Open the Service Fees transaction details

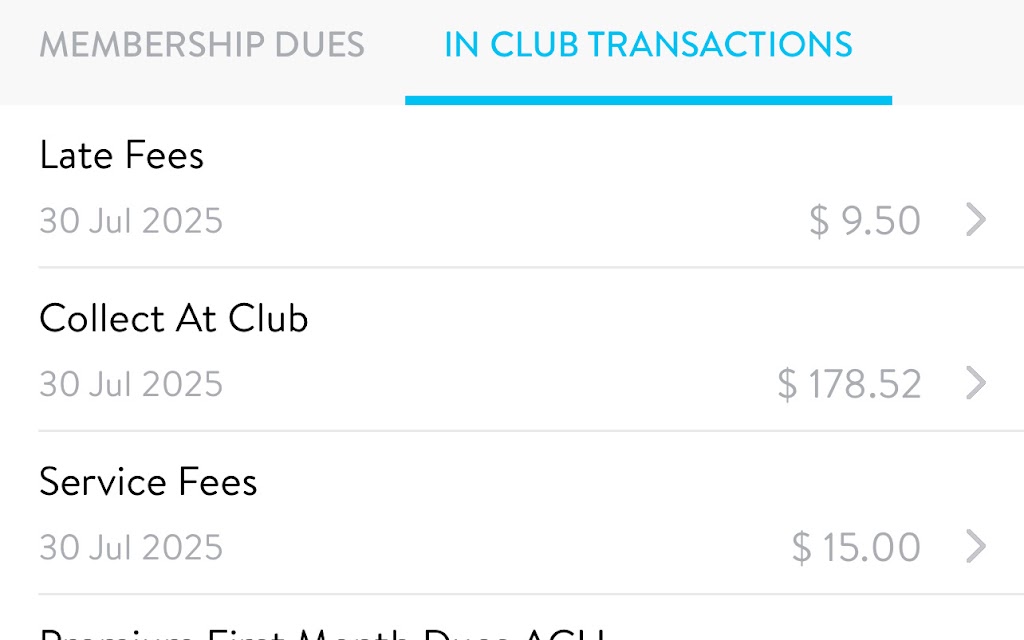pyautogui.click(x=512, y=514)
